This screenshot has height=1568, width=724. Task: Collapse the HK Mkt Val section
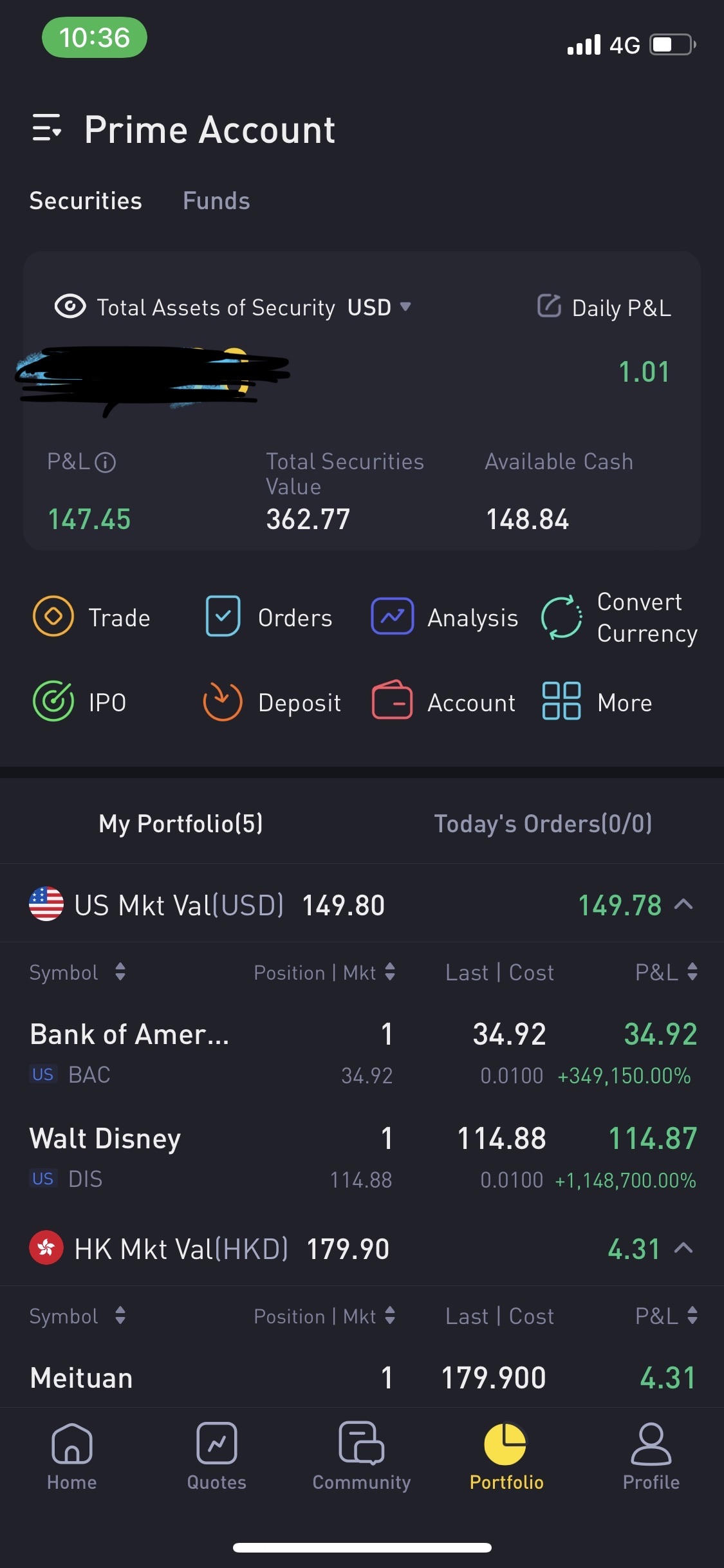[x=683, y=1248]
